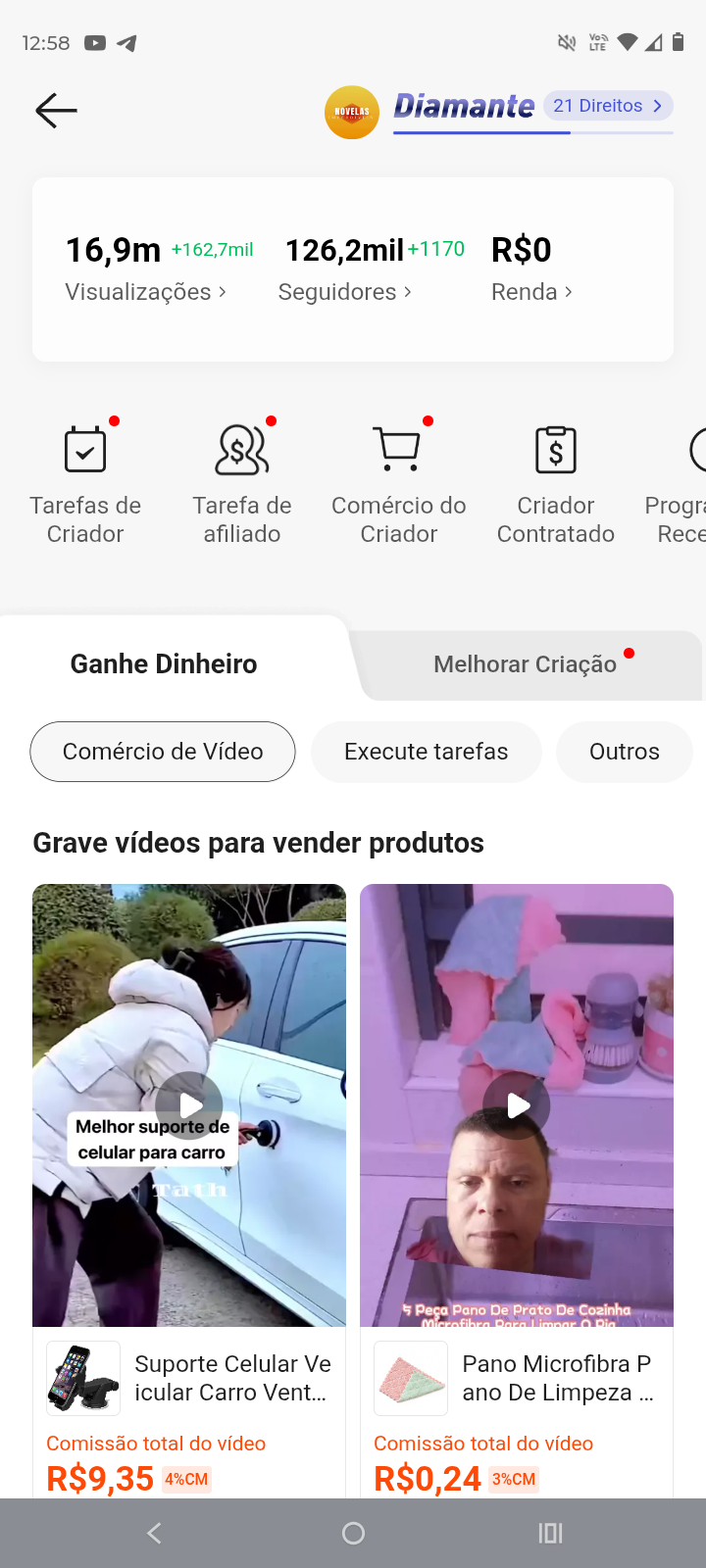
Task: Select the Outros chip
Action: point(624,752)
